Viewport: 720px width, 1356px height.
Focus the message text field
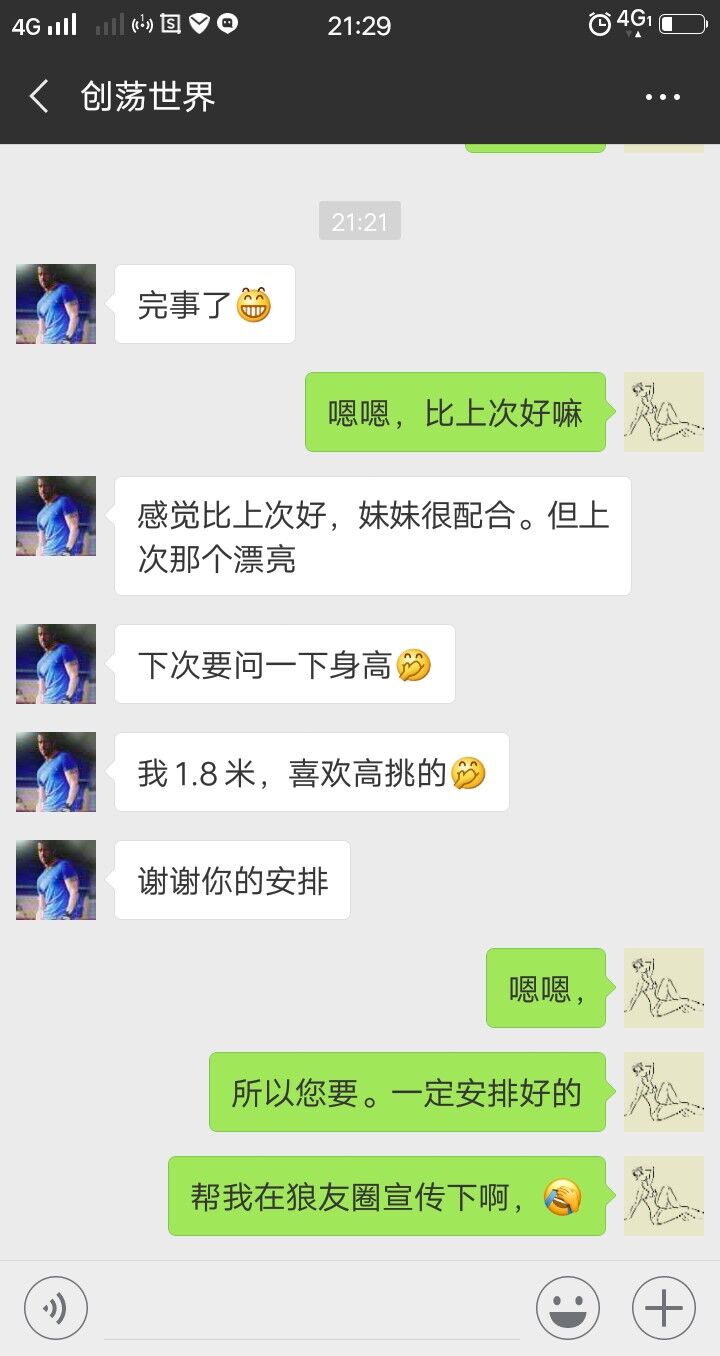[312, 1308]
